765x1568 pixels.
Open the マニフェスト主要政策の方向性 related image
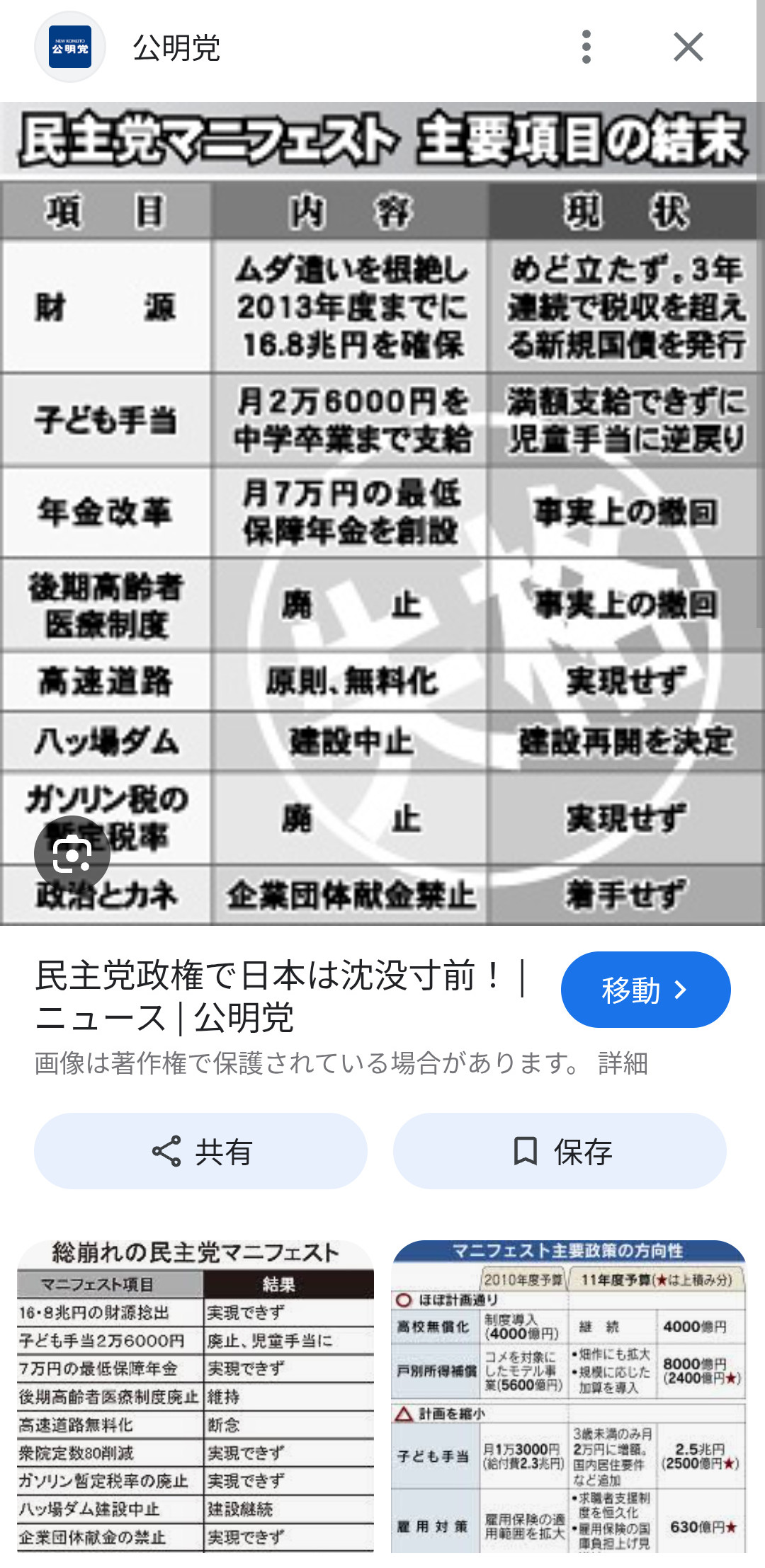[568, 1395]
